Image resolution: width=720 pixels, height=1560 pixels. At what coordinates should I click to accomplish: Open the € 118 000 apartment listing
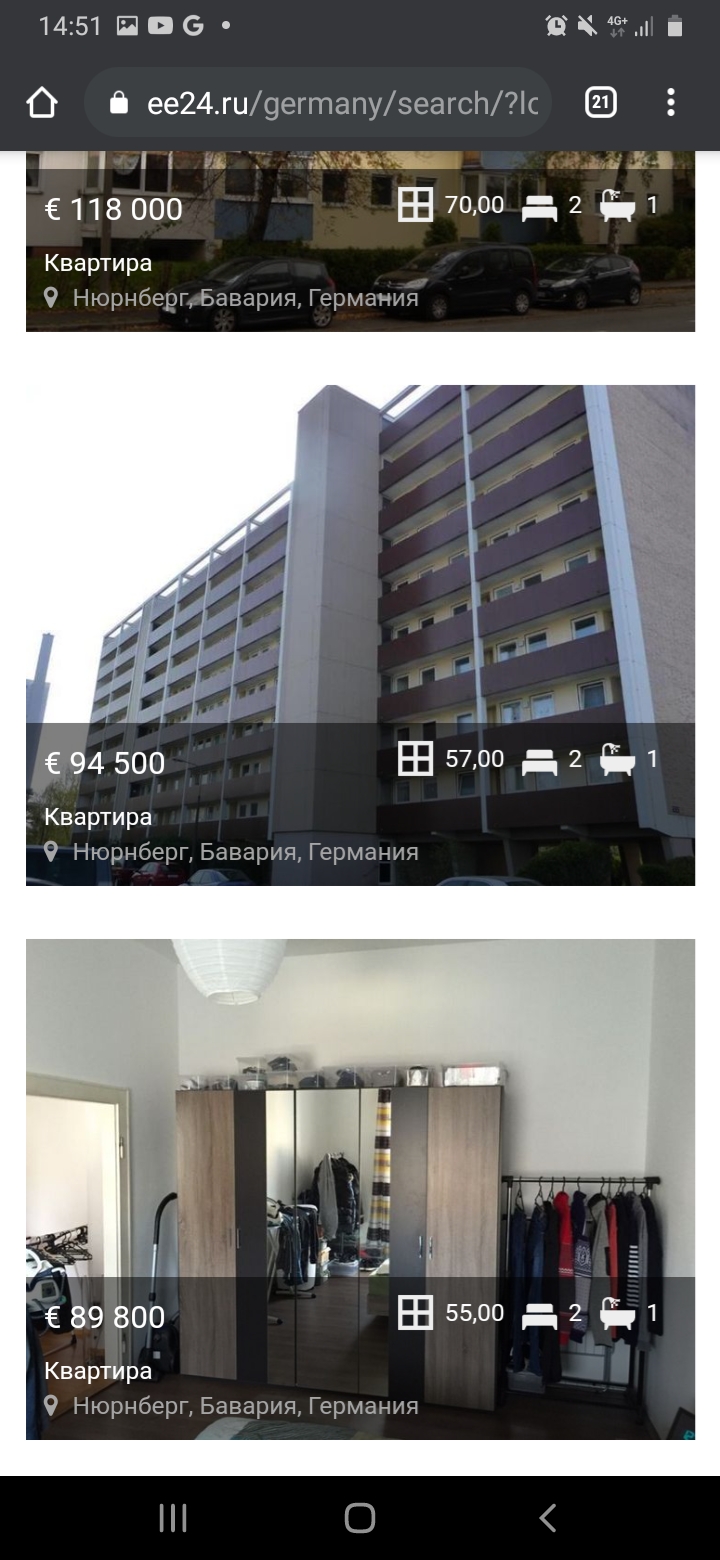(x=360, y=241)
